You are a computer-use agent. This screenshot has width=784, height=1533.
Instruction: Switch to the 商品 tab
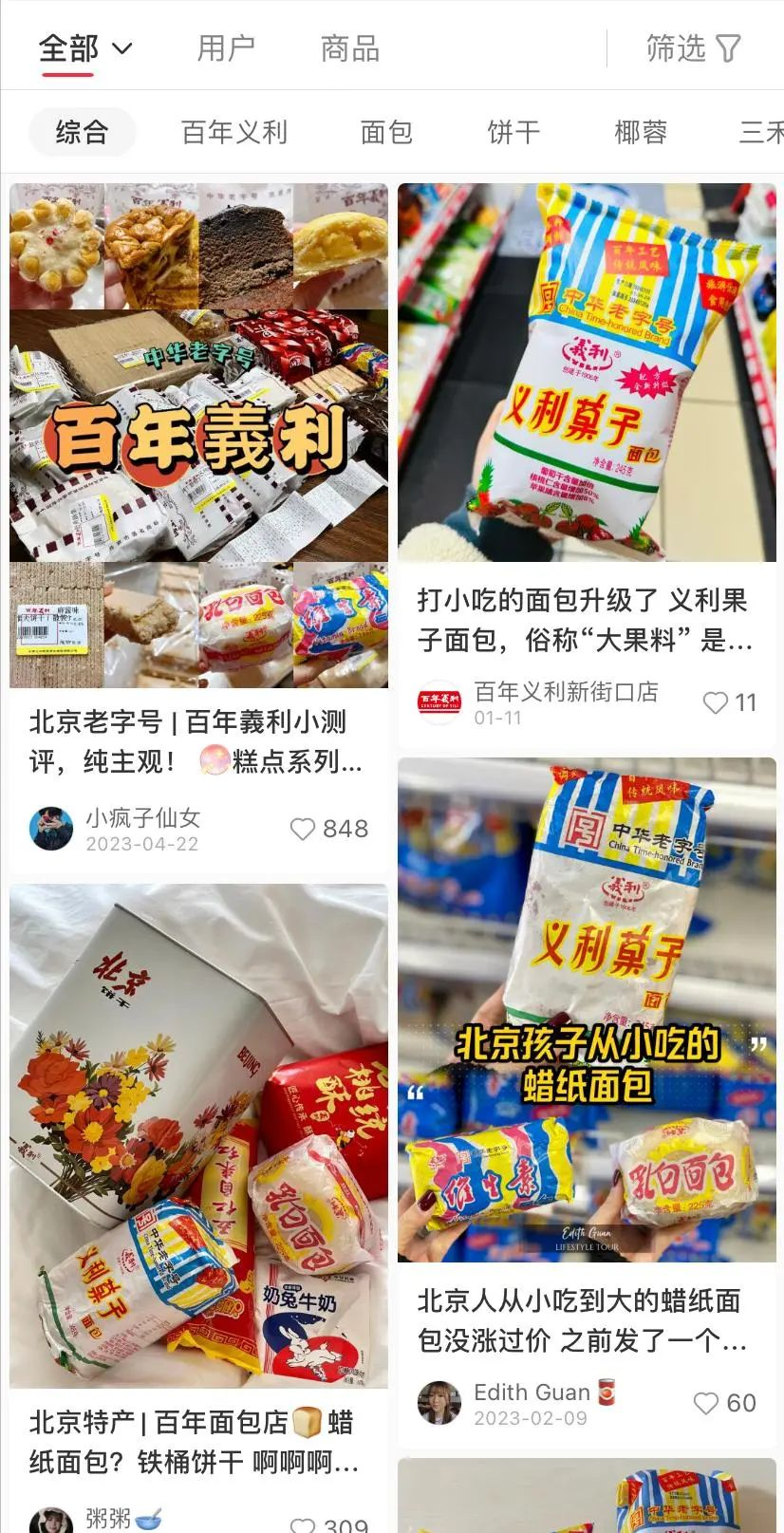pyautogui.click(x=350, y=47)
